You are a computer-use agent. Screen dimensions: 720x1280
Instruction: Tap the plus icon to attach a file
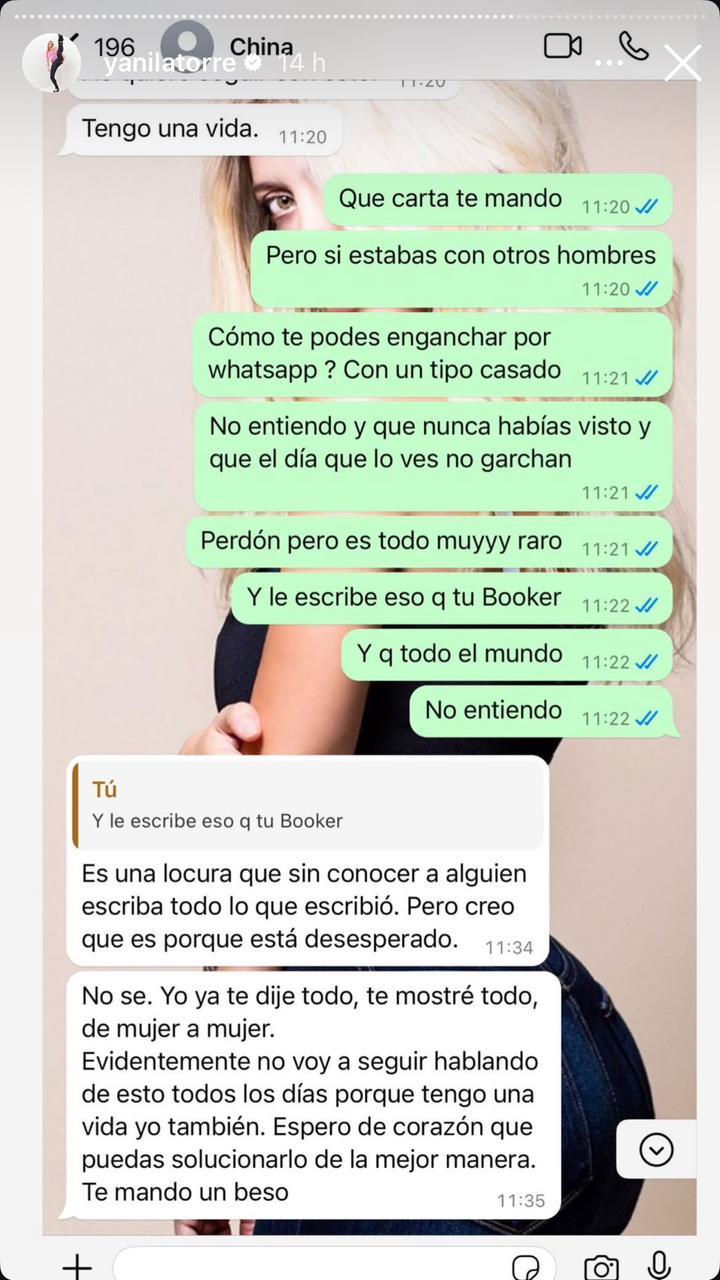click(76, 1266)
